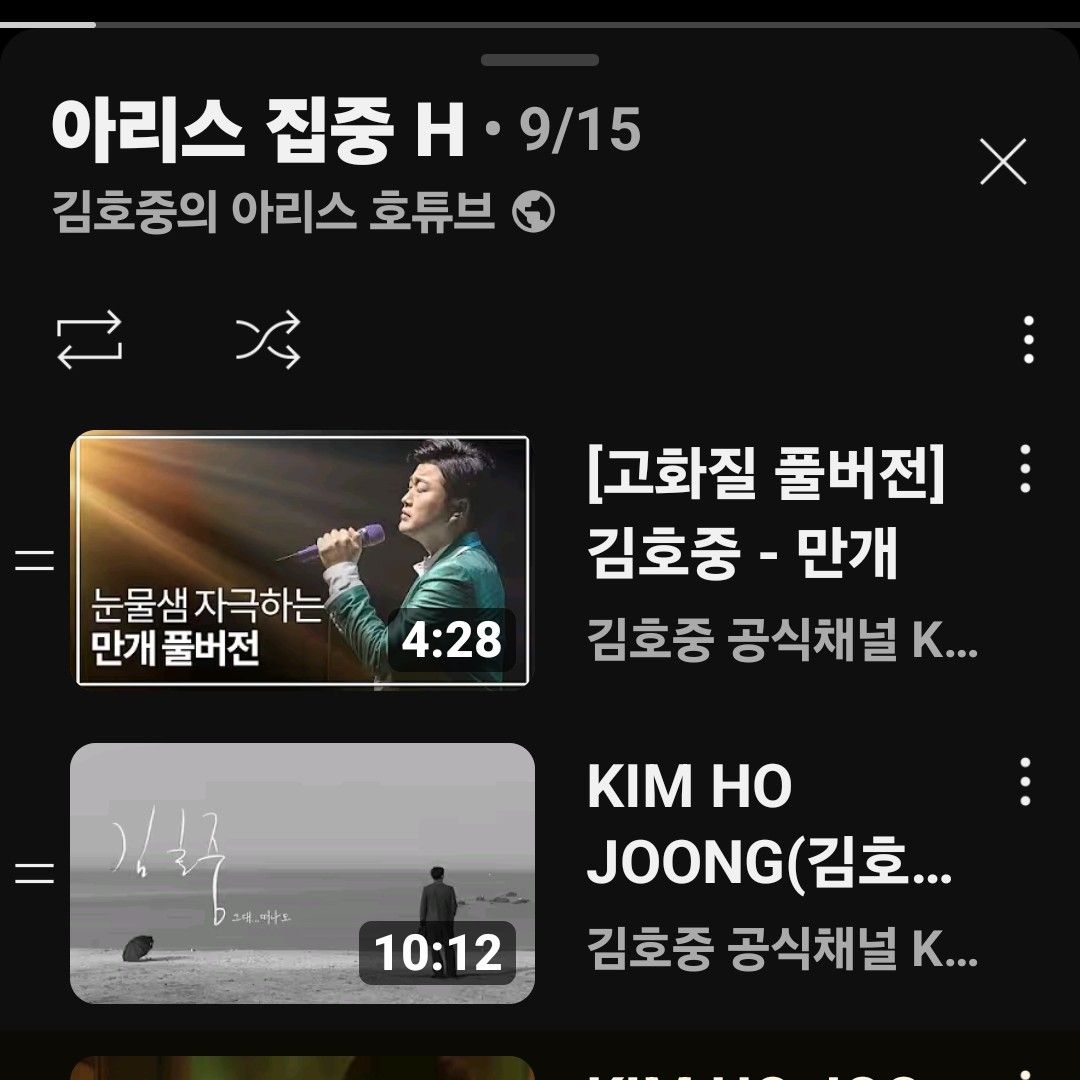This screenshot has height=1080, width=1080.
Task: Toggle loop for the playlist
Action: coord(89,340)
